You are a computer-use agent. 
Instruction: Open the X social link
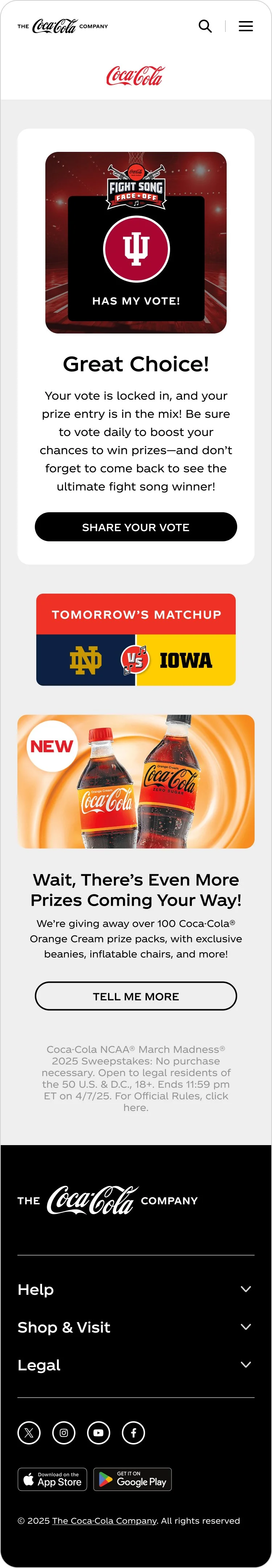tap(29, 1432)
